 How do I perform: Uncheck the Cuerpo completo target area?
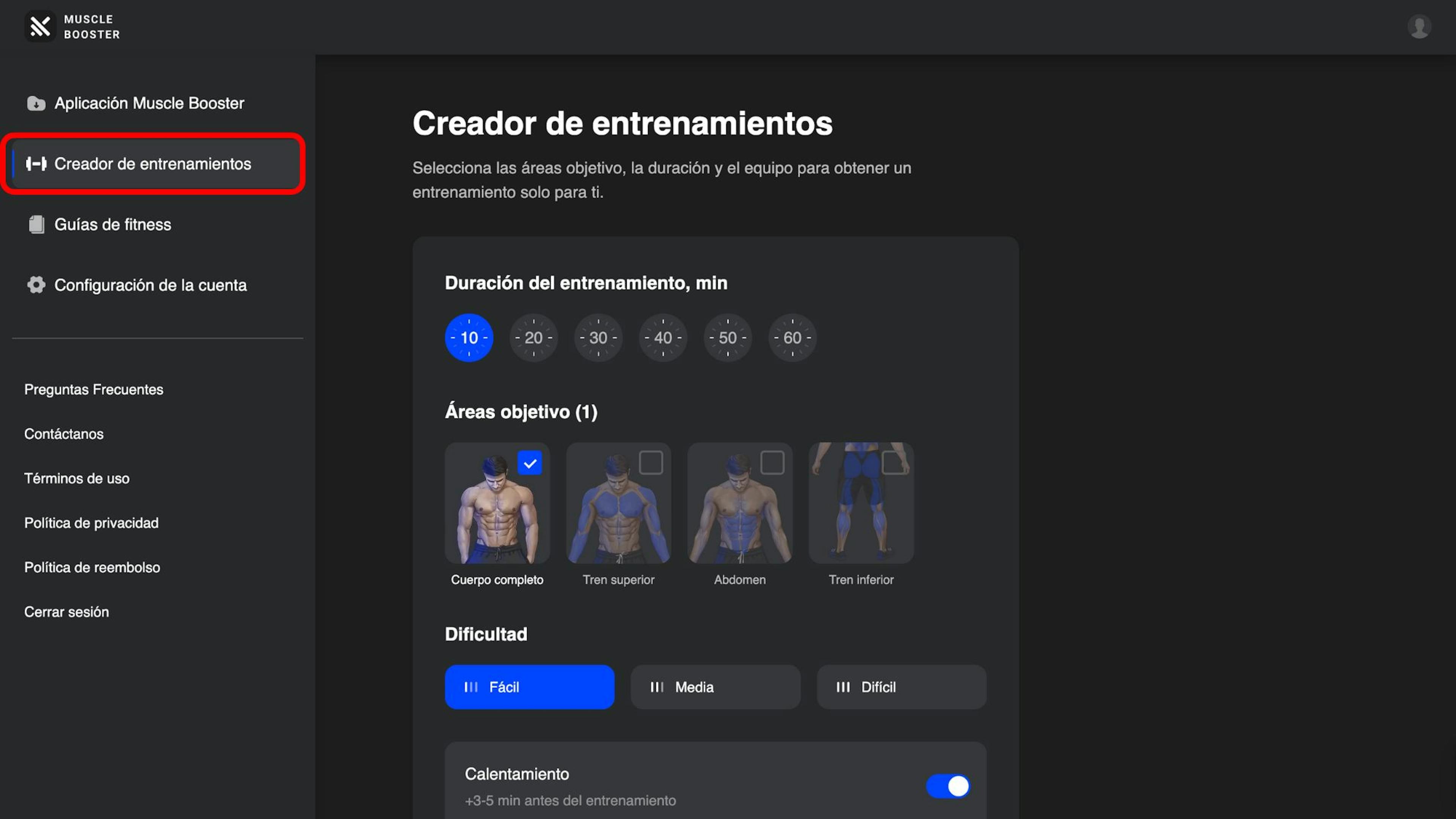(530, 463)
